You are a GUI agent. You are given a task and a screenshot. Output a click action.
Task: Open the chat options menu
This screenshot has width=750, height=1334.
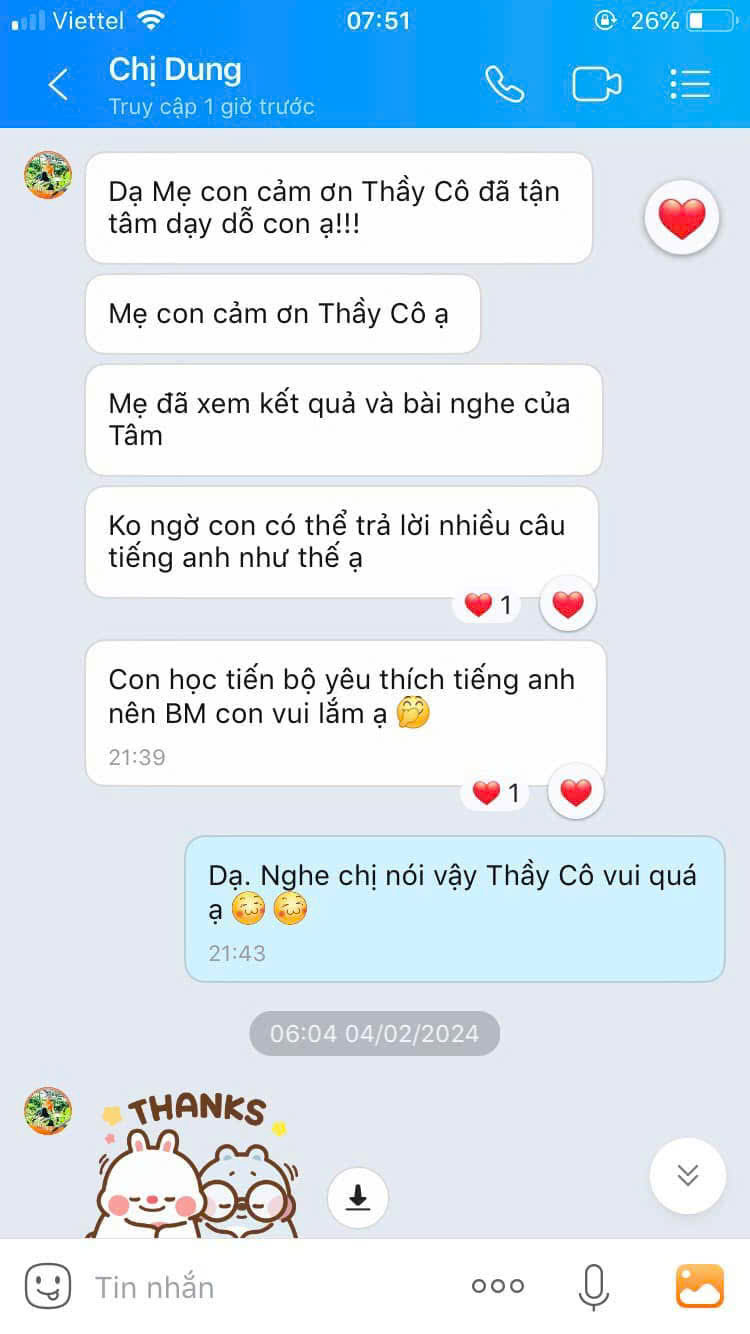[x=689, y=85]
